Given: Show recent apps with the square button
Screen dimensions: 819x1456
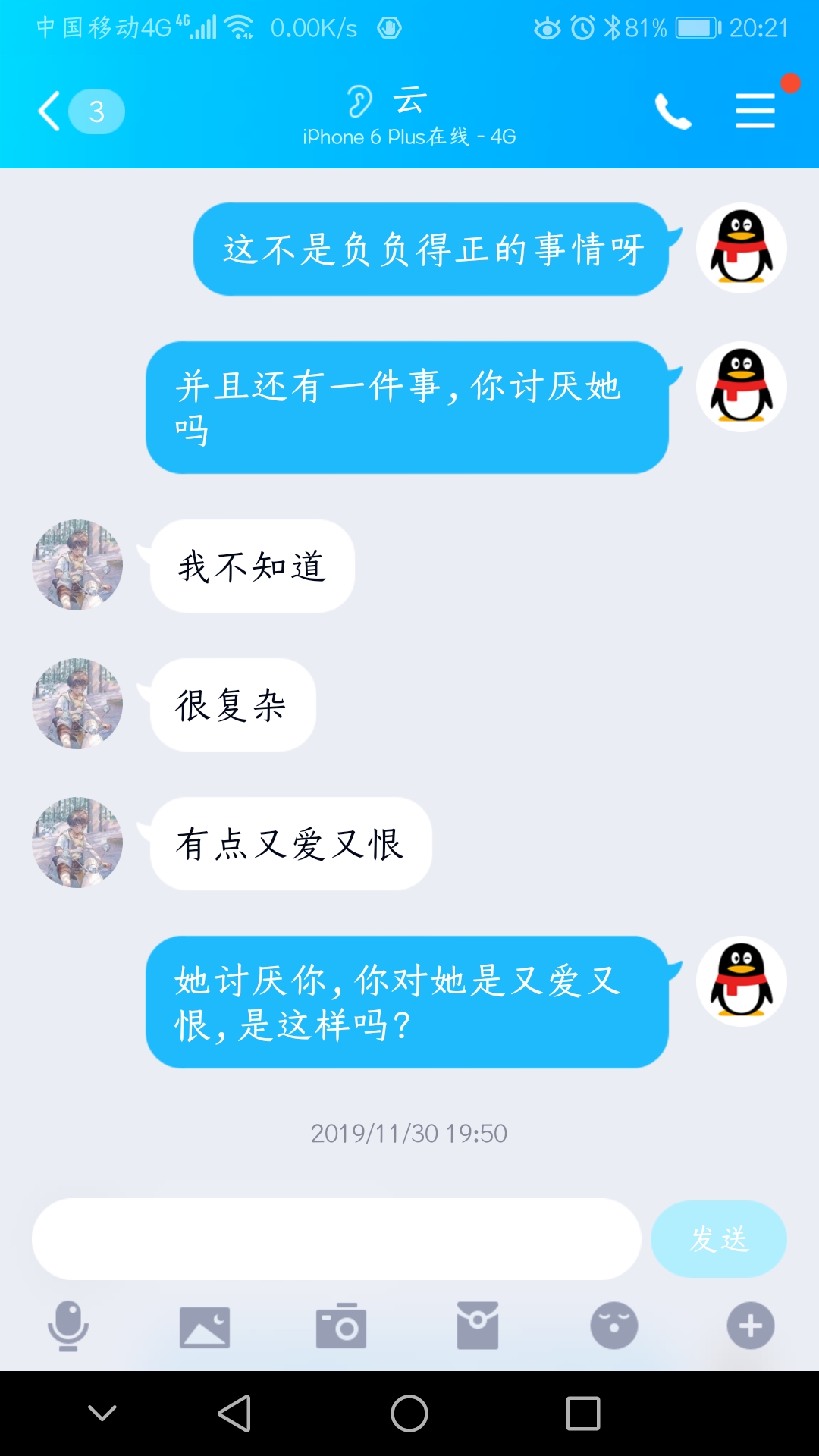Looking at the screenshot, I should (x=583, y=1414).
